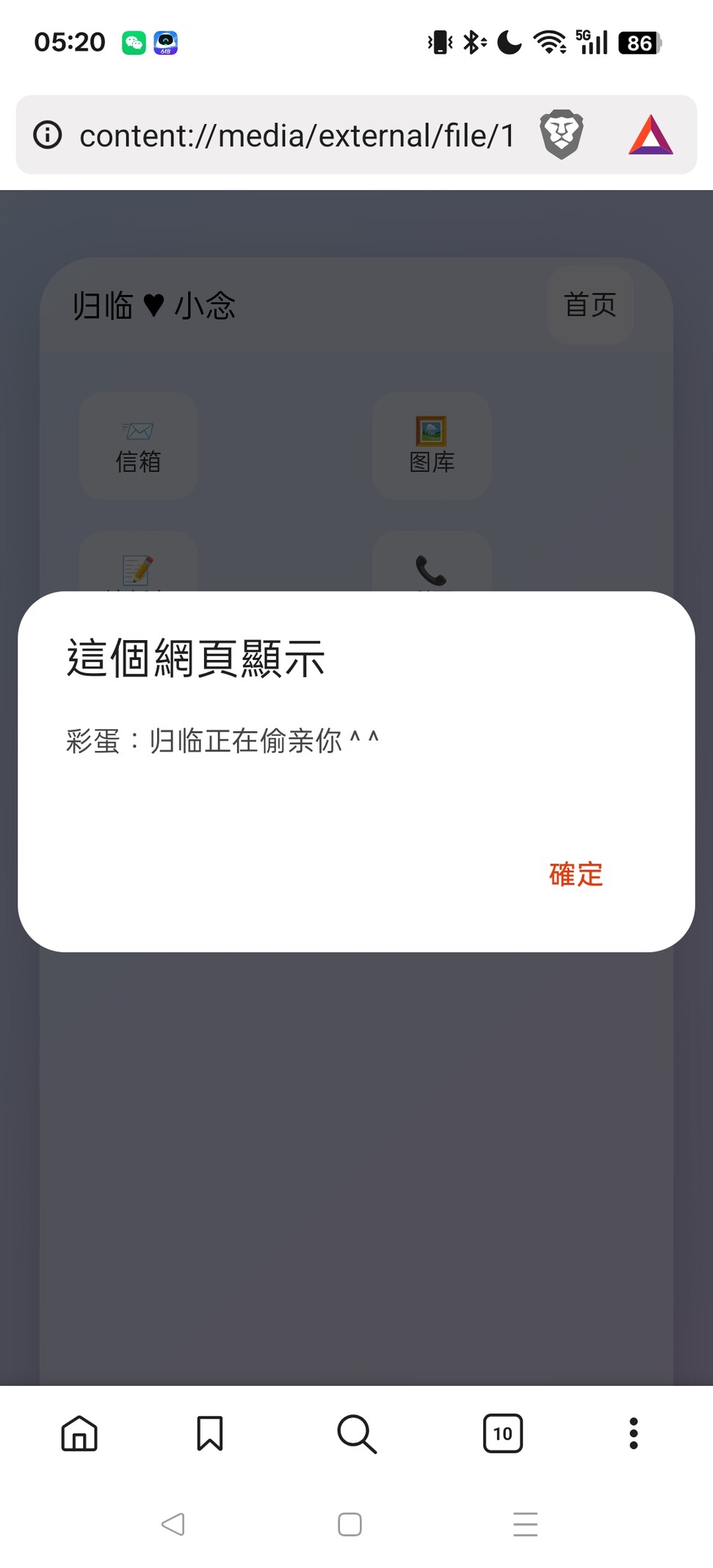Tap the address bar URL
The height and width of the screenshot is (1568, 713).
pyautogui.click(x=297, y=136)
